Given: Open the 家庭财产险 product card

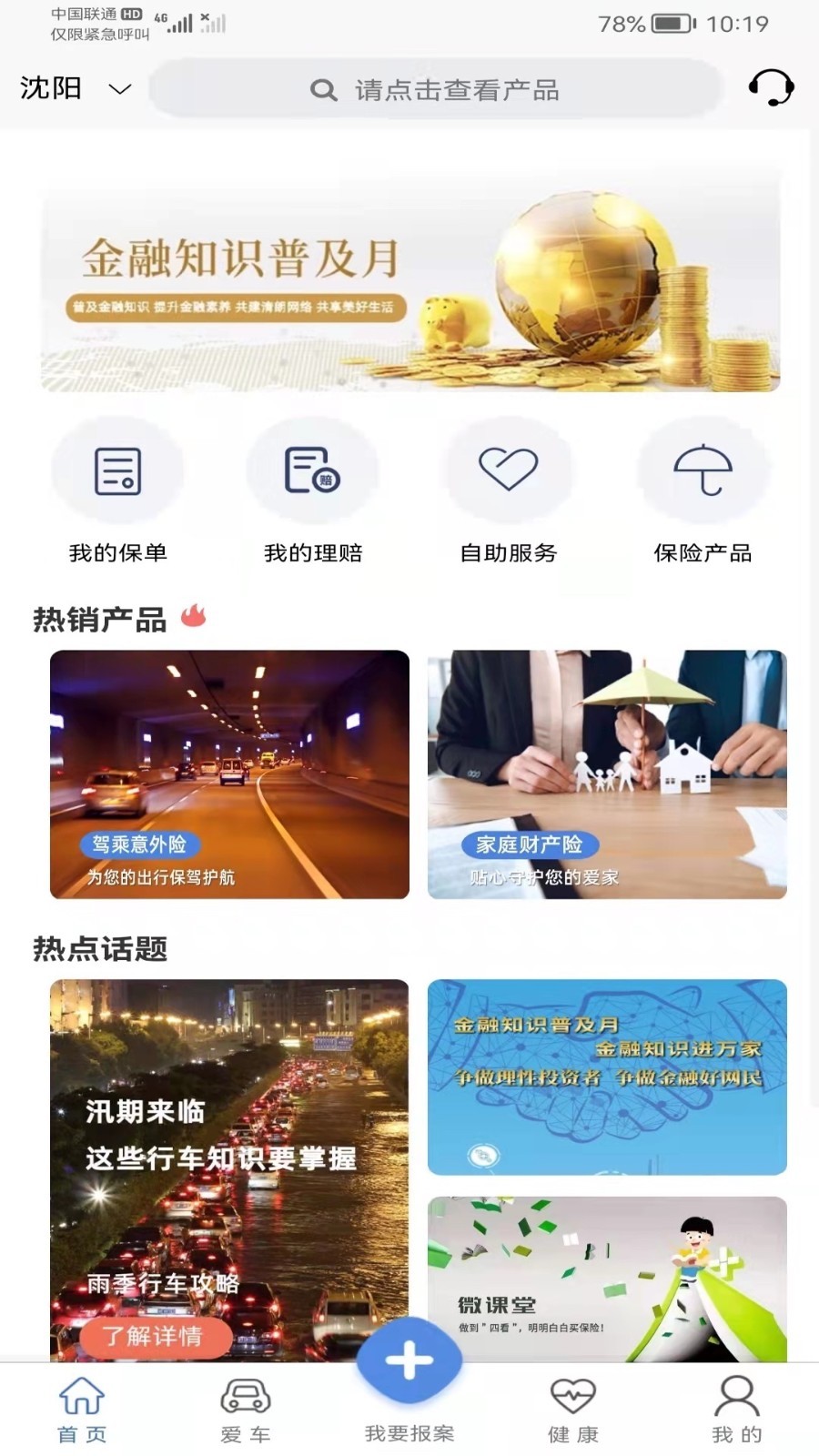Looking at the screenshot, I should click(608, 773).
